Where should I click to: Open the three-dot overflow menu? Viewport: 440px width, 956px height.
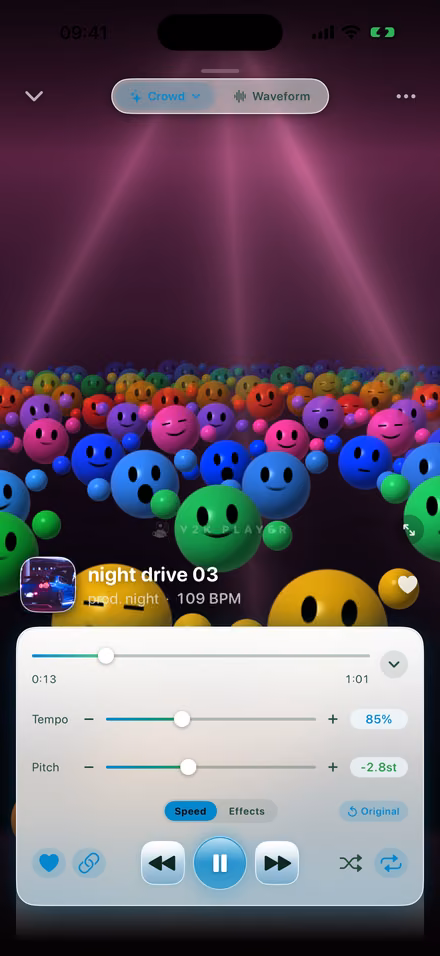point(406,96)
